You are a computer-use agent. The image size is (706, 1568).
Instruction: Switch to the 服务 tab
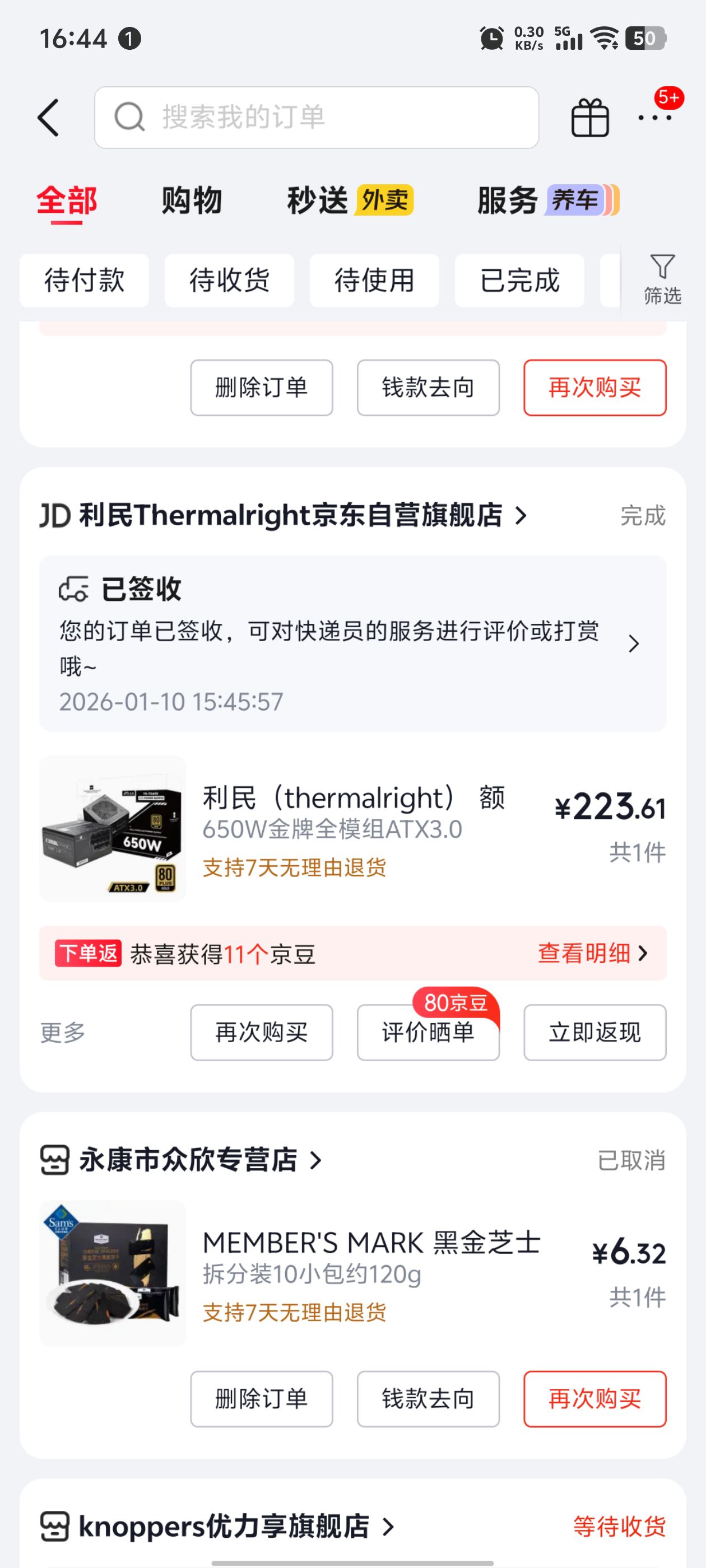(508, 200)
